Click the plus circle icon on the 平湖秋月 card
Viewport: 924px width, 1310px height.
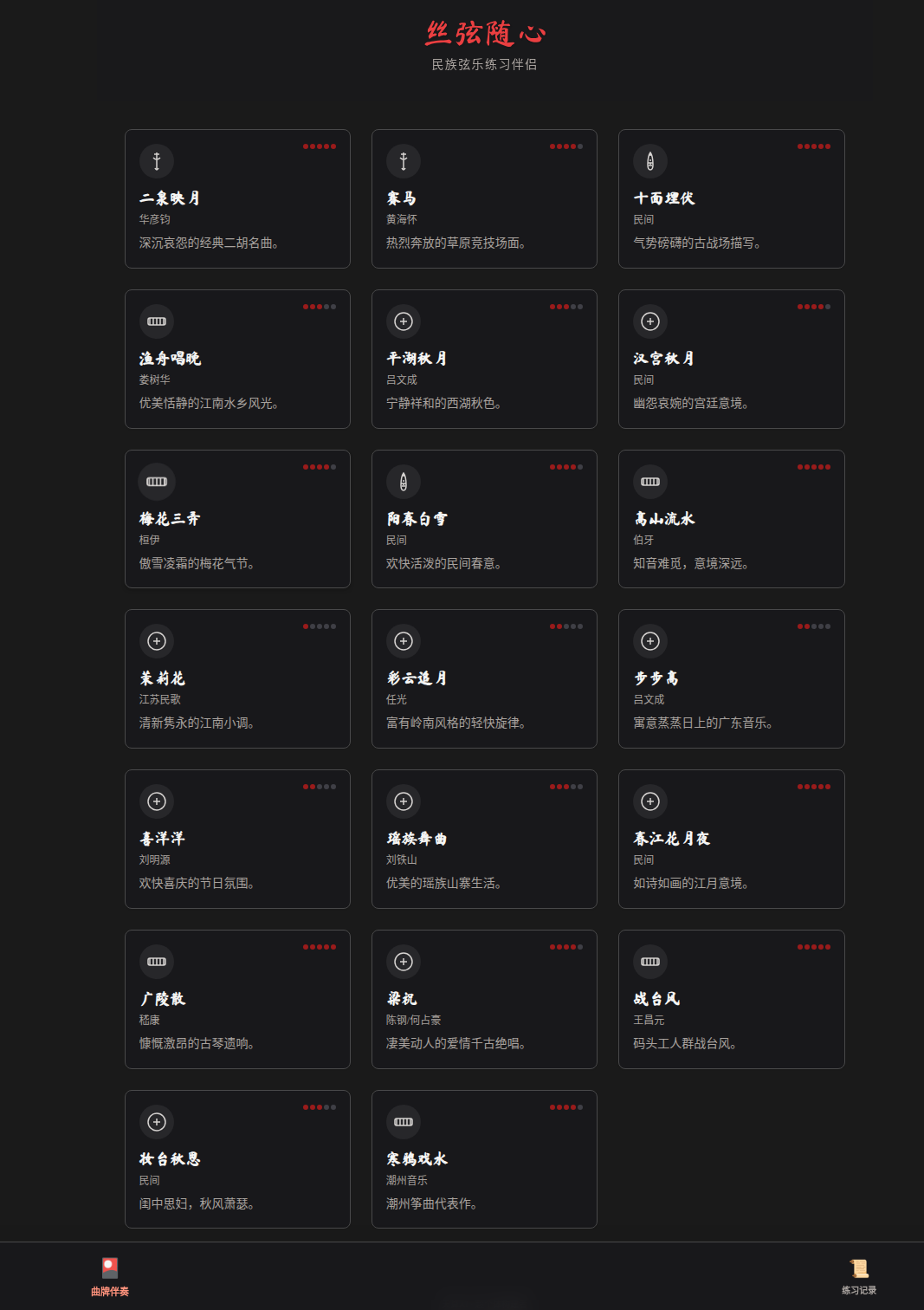click(404, 321)
